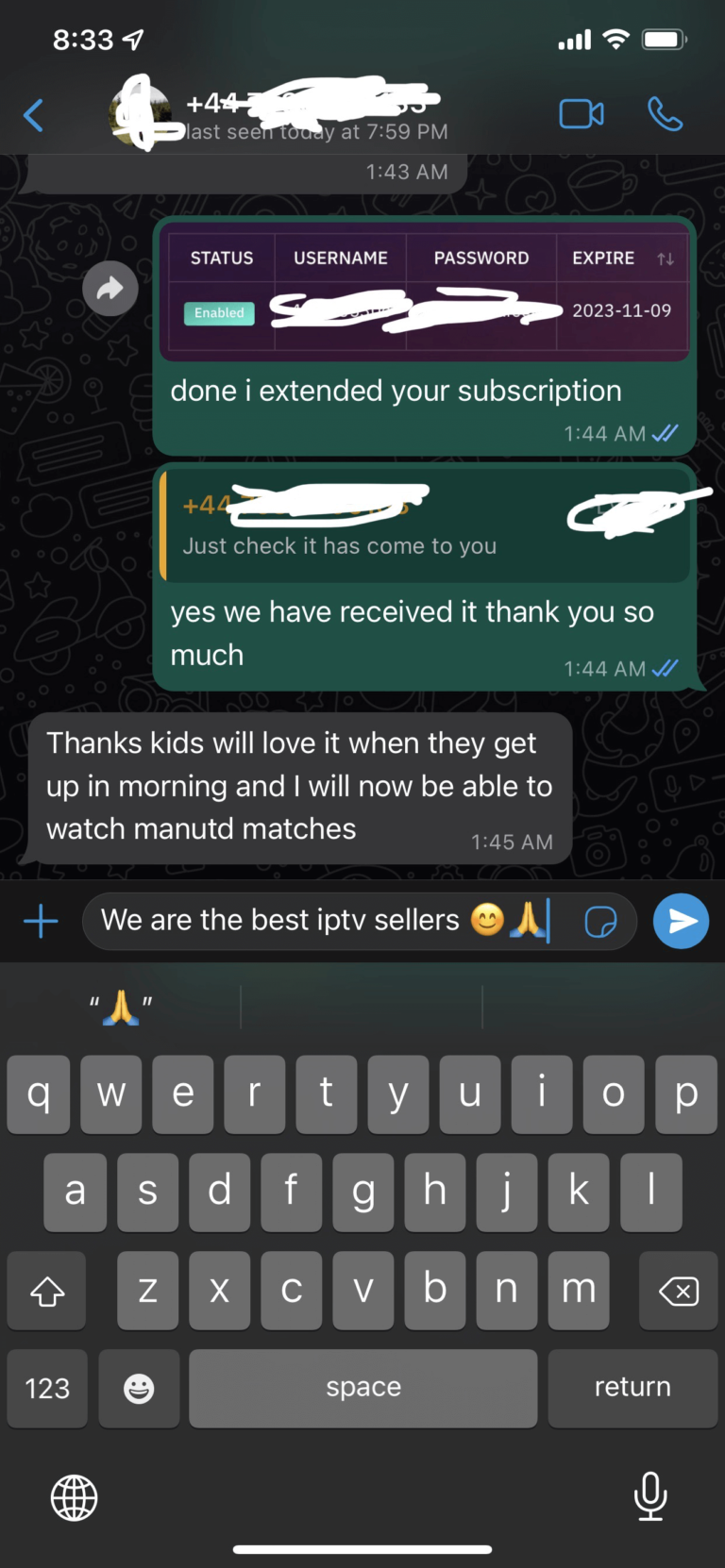Start a video call with this contact
725x1568 pixels.
(x=581, y=114)
